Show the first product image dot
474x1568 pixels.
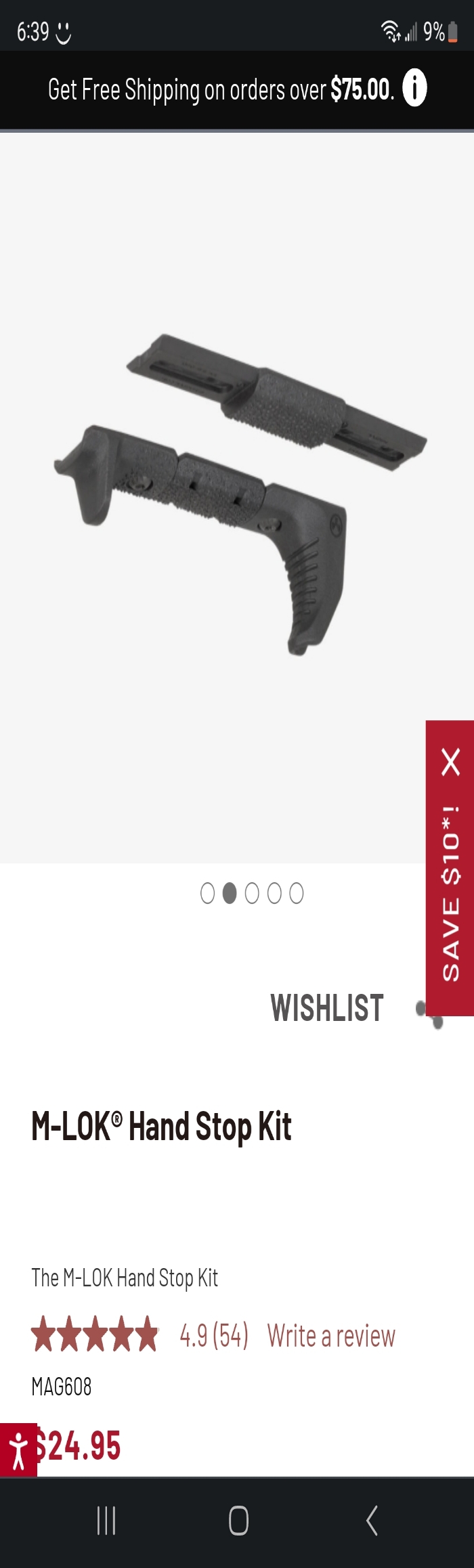tap(207, 893)
